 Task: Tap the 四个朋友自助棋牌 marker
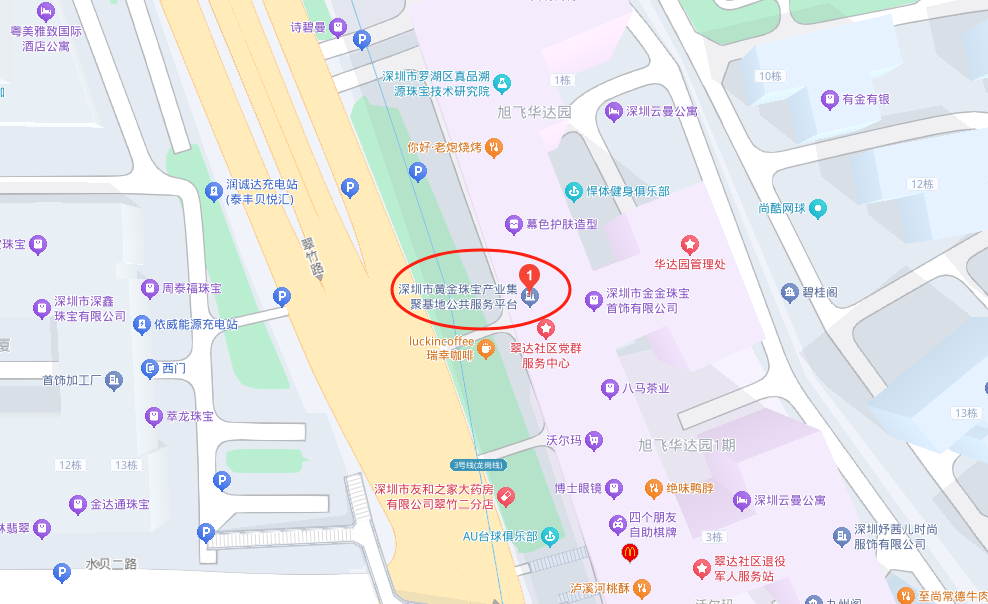click(x=617, y=524)
